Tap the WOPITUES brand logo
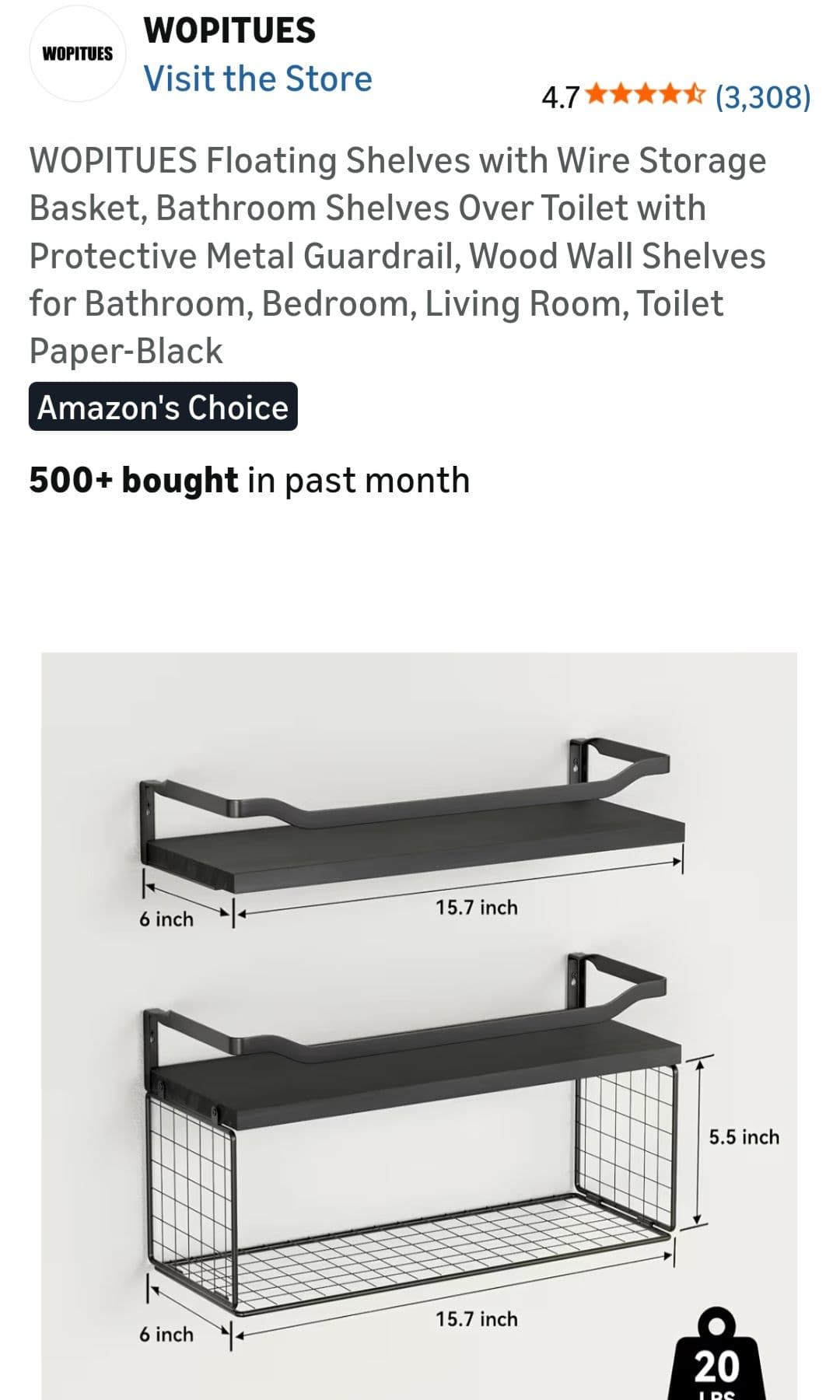Image resolution: width=840 pixels, height=1400 pixels. pyautogui.click(x=77, y=54)
